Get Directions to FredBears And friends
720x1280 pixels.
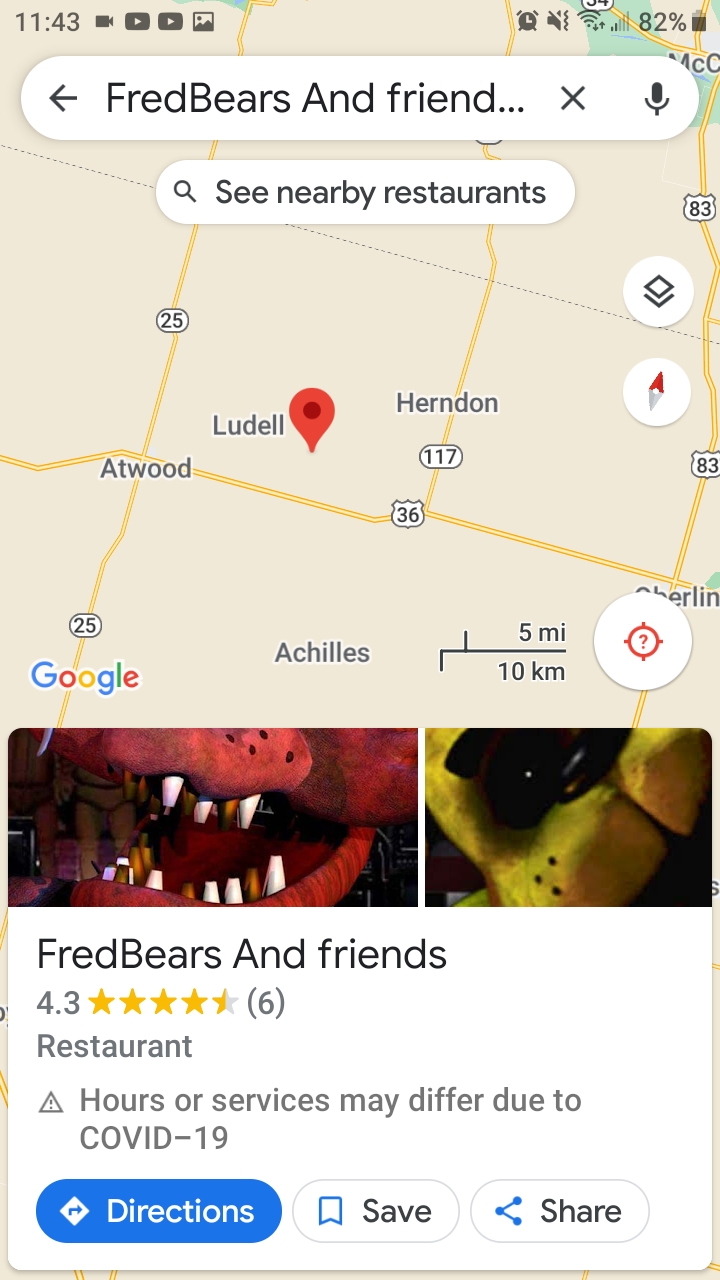tap(159, 1211)
